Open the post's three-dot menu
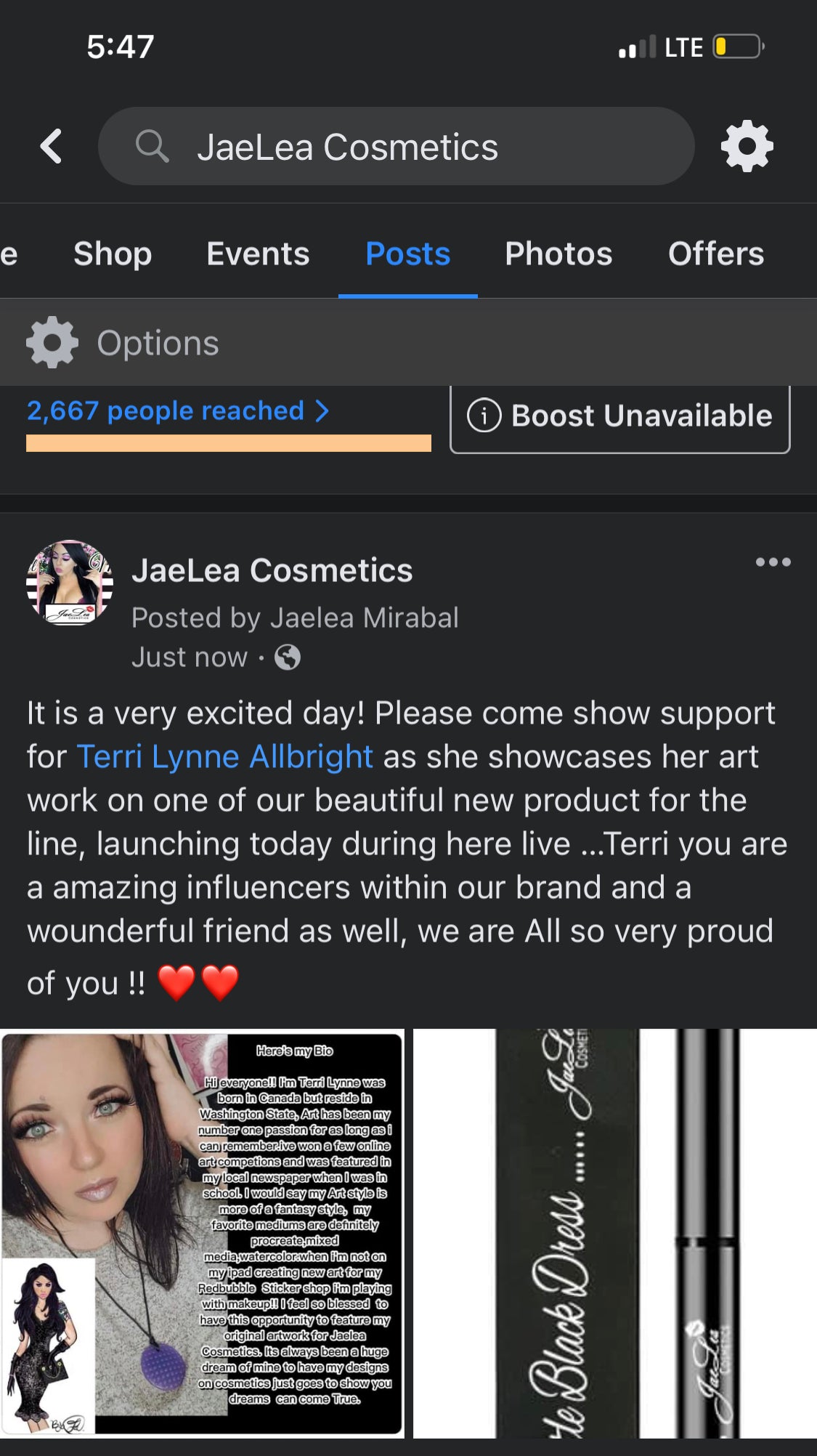The image size is (817, 1456). coord(773,562)
